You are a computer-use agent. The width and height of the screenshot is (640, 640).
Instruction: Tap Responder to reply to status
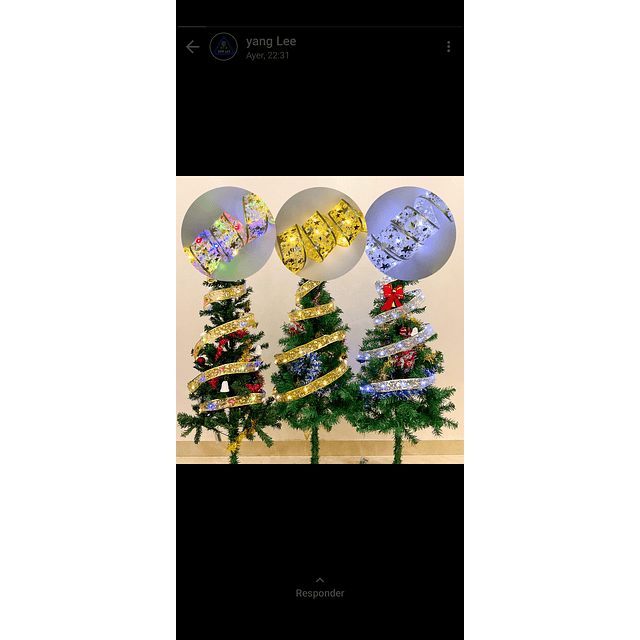click(x=320, y=588)
